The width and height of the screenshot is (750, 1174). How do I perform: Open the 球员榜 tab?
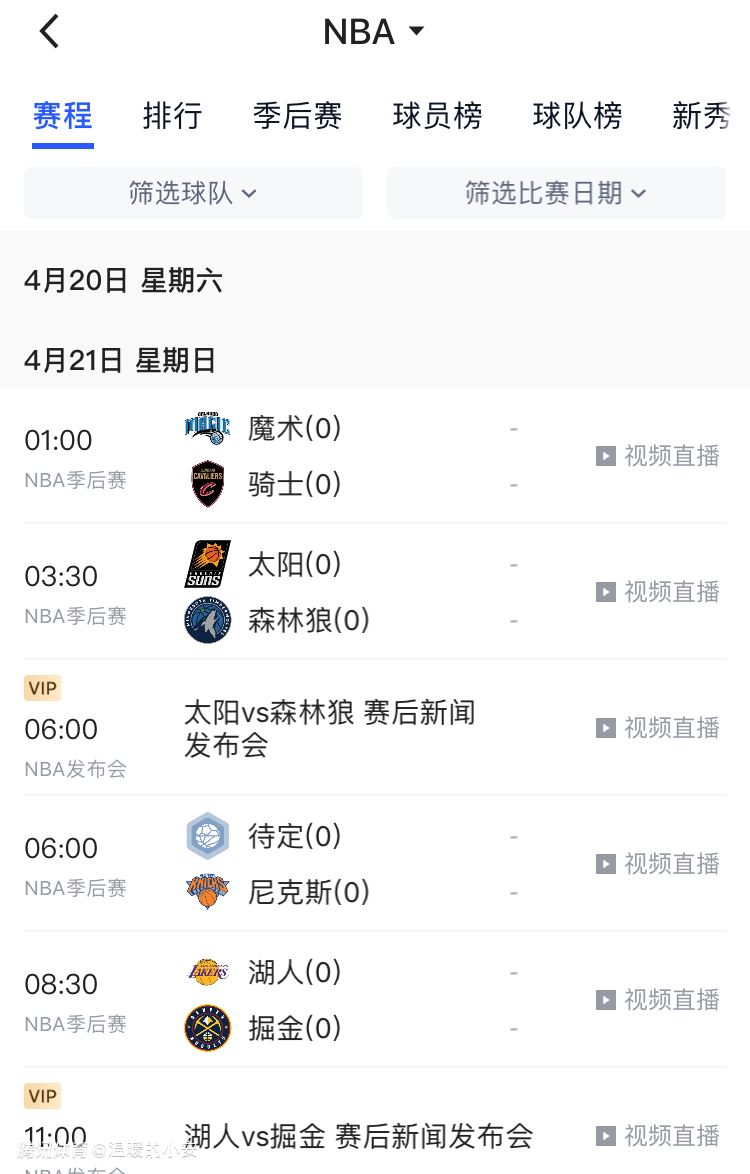[x=437, y=116]
